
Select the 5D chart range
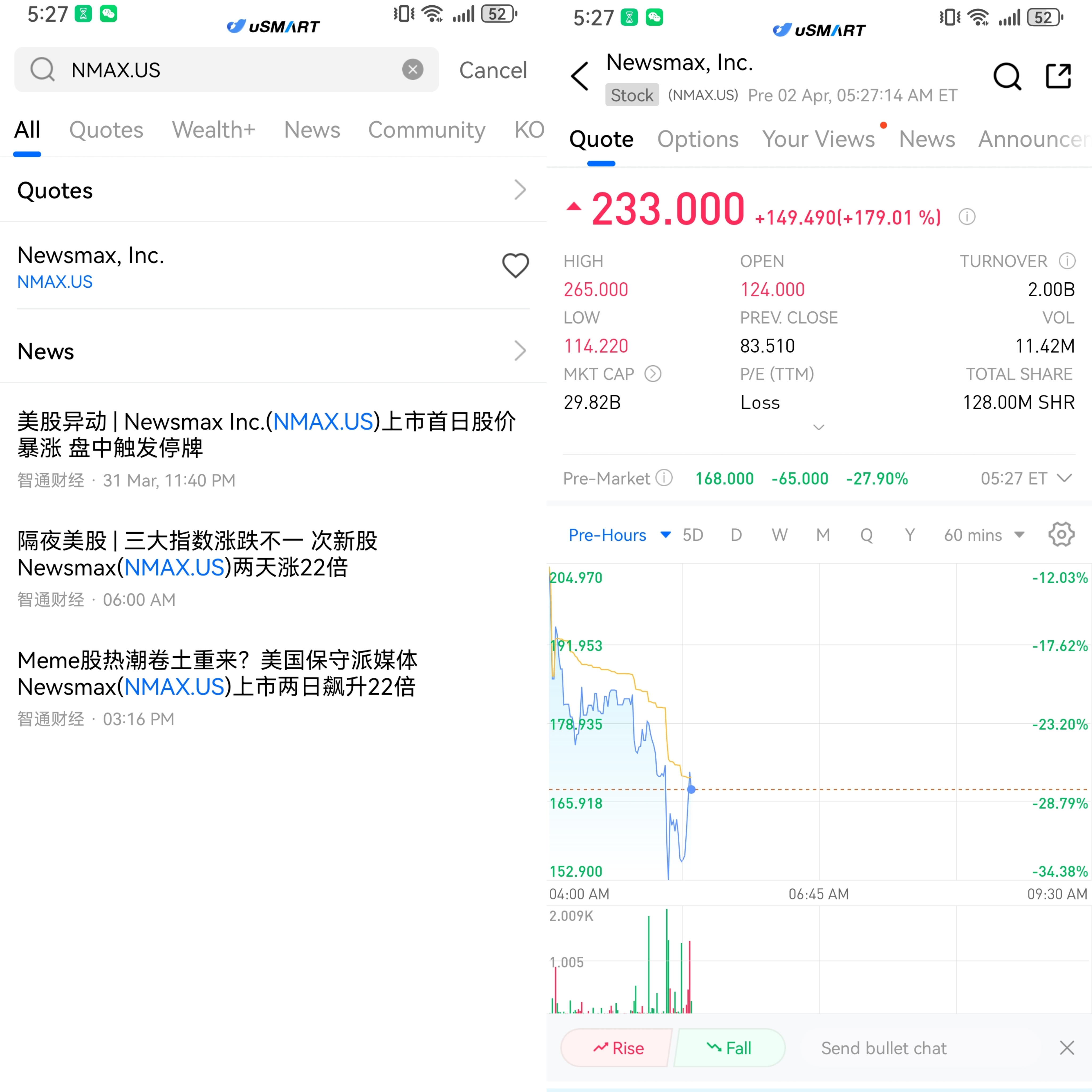click(692, 535)
